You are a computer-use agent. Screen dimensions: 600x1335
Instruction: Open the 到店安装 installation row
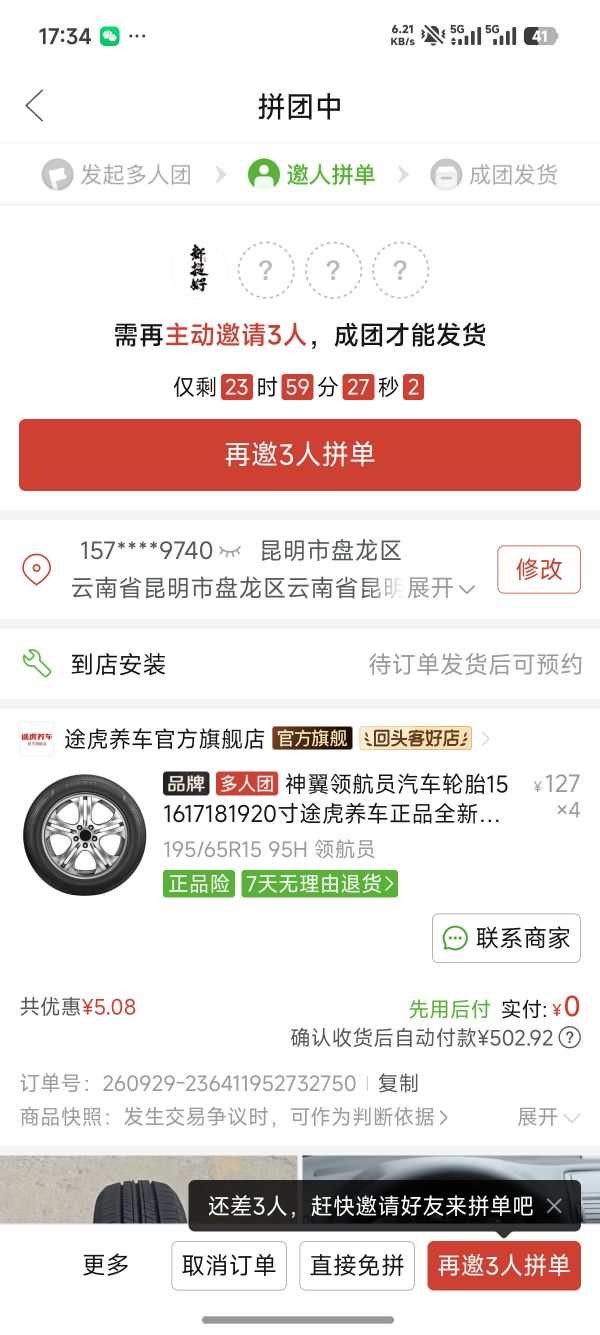[300, 664]
